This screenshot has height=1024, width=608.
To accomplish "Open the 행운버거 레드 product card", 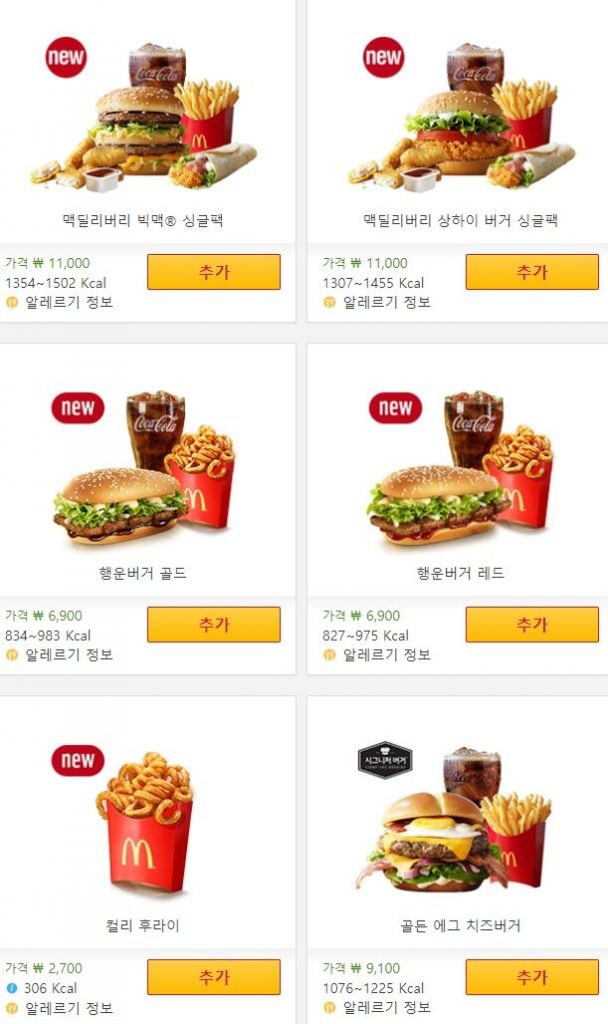I will [460, 480].
